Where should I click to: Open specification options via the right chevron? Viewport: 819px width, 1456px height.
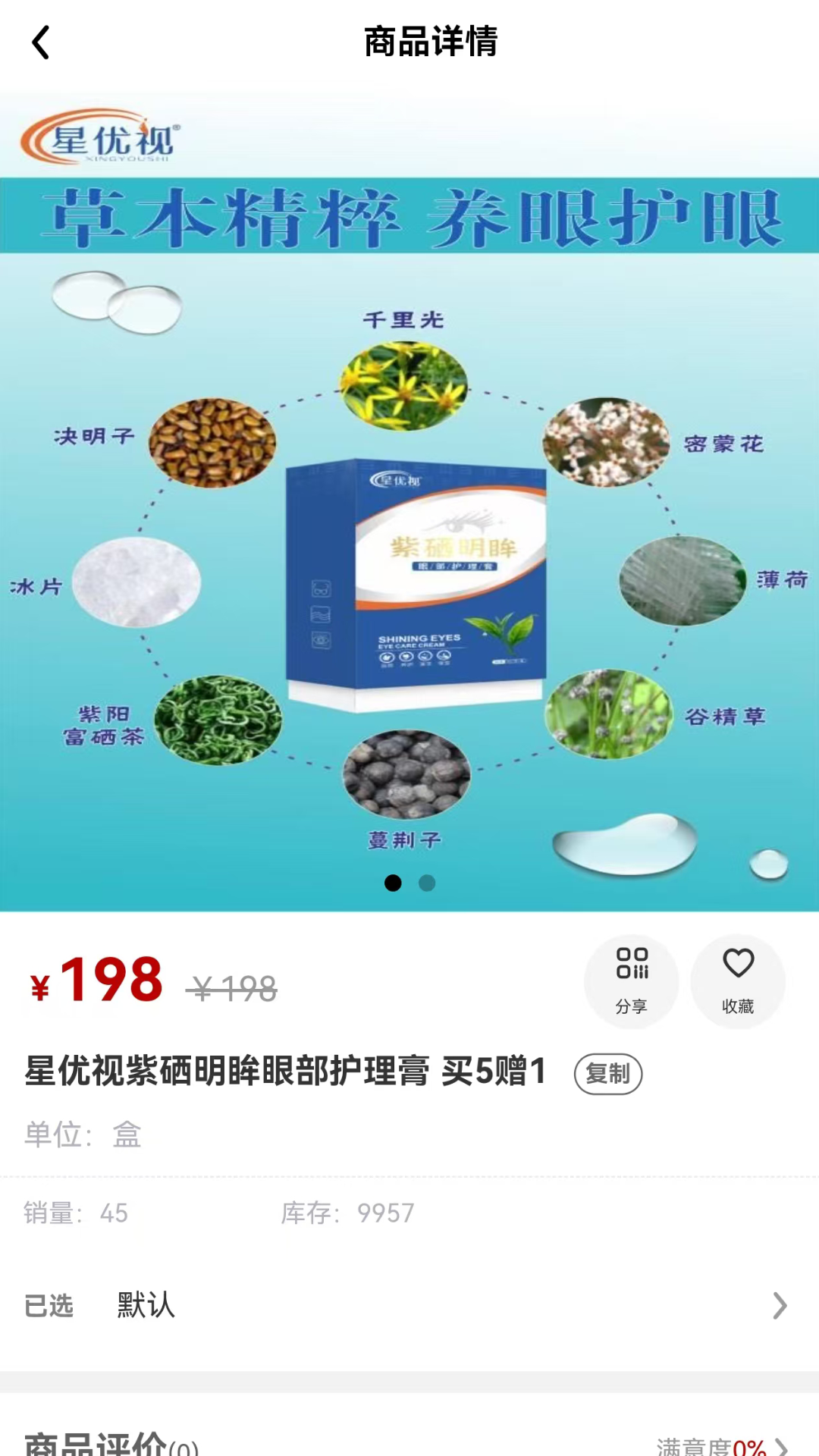tap(781, 1306)
